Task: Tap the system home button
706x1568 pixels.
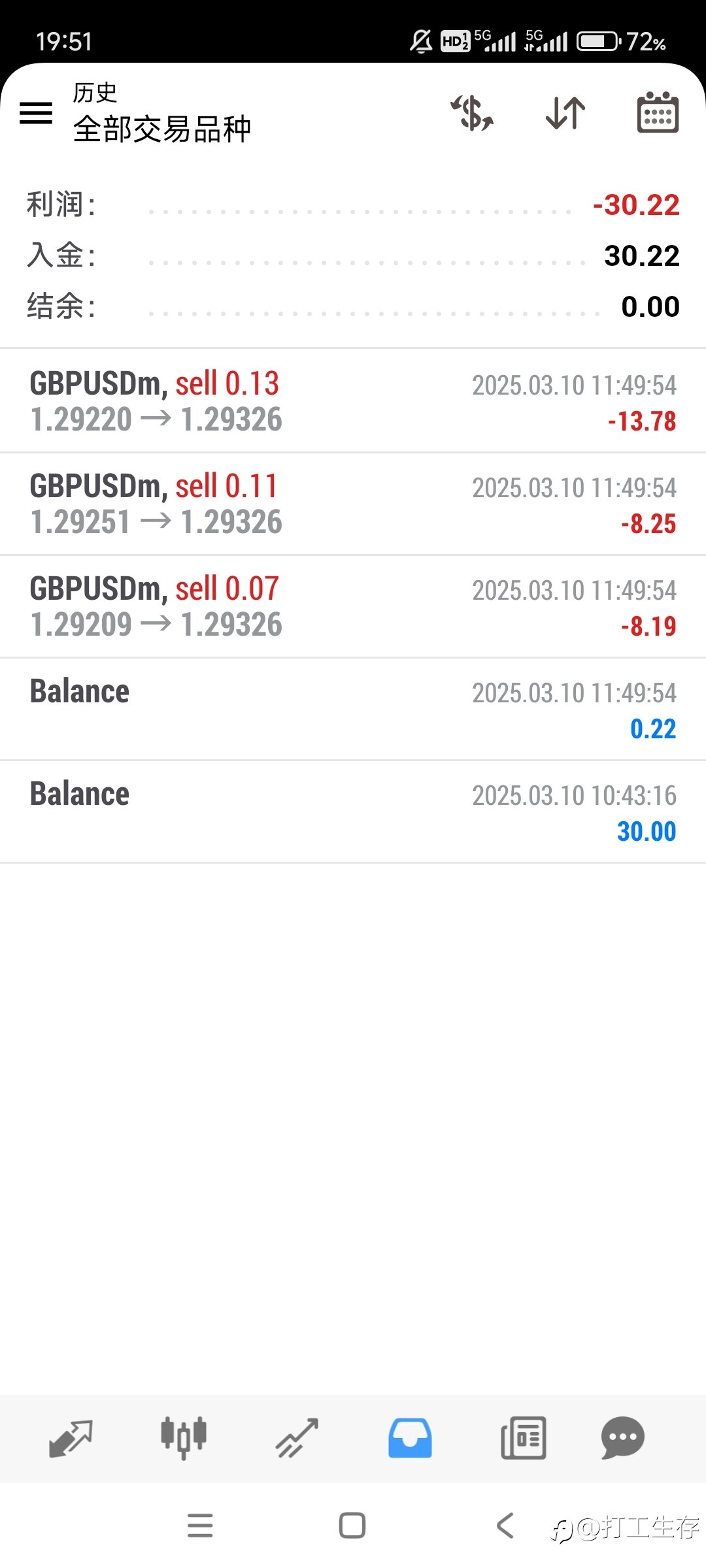Action: coord(352,1526)
